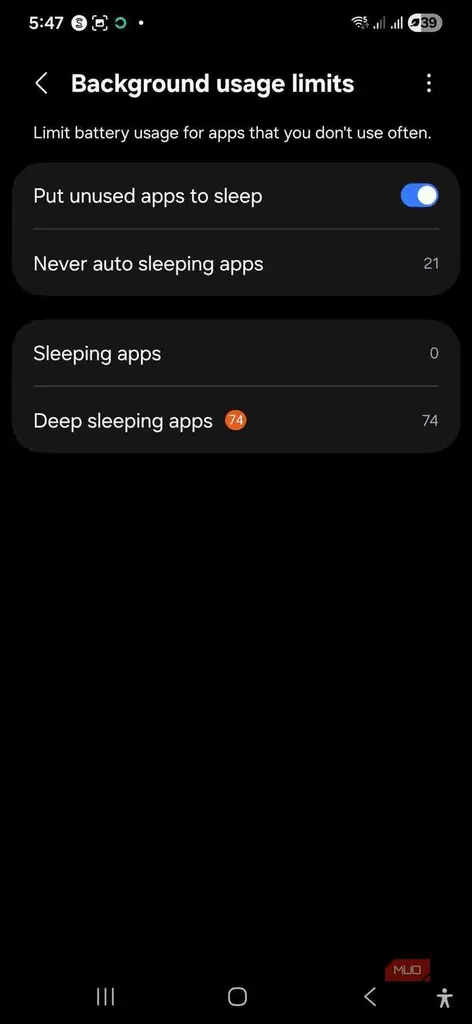Open the three-dot overflow menu
Viewport: 472px width, 1024px height.
(x=428, y=84)
